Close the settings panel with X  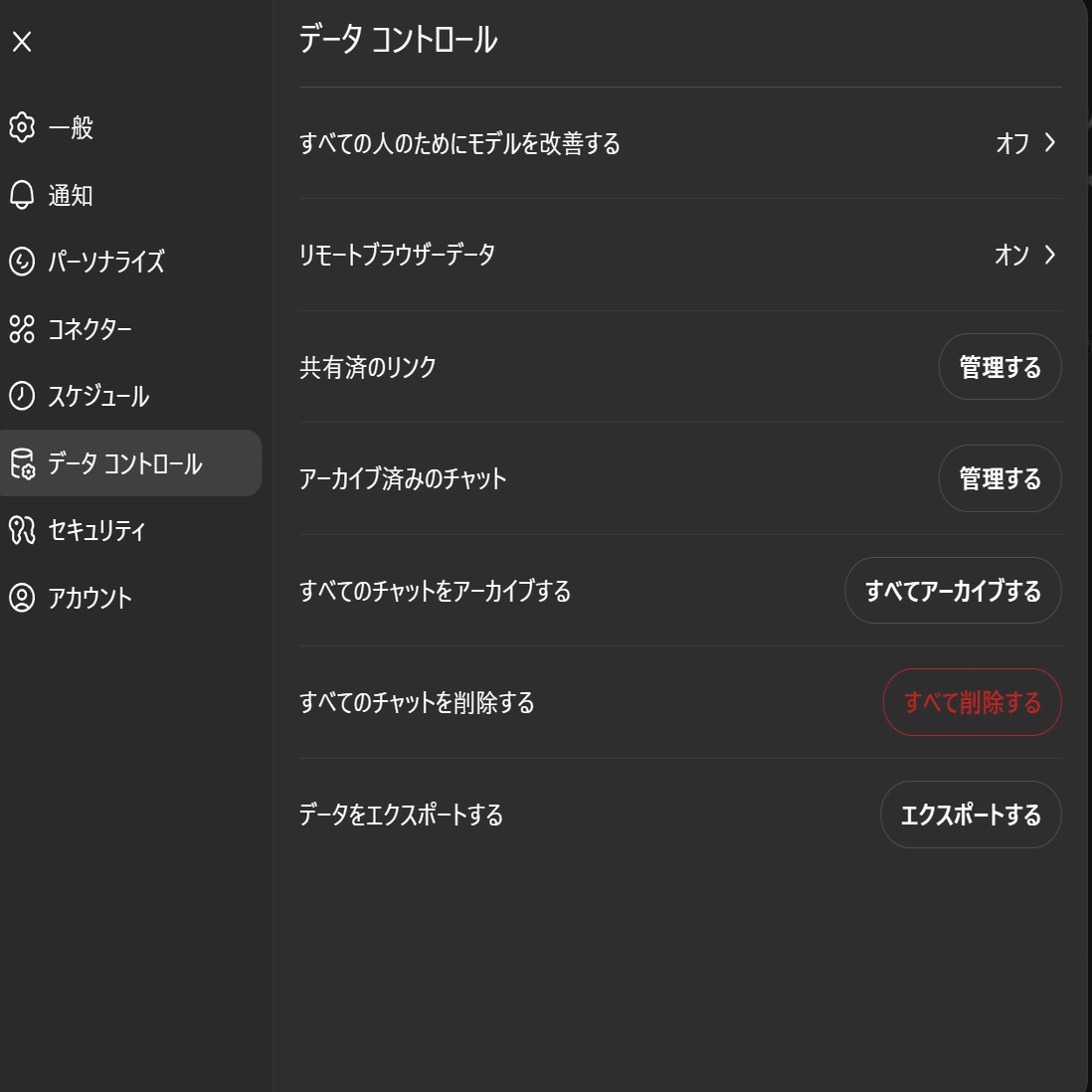(22, 41)
